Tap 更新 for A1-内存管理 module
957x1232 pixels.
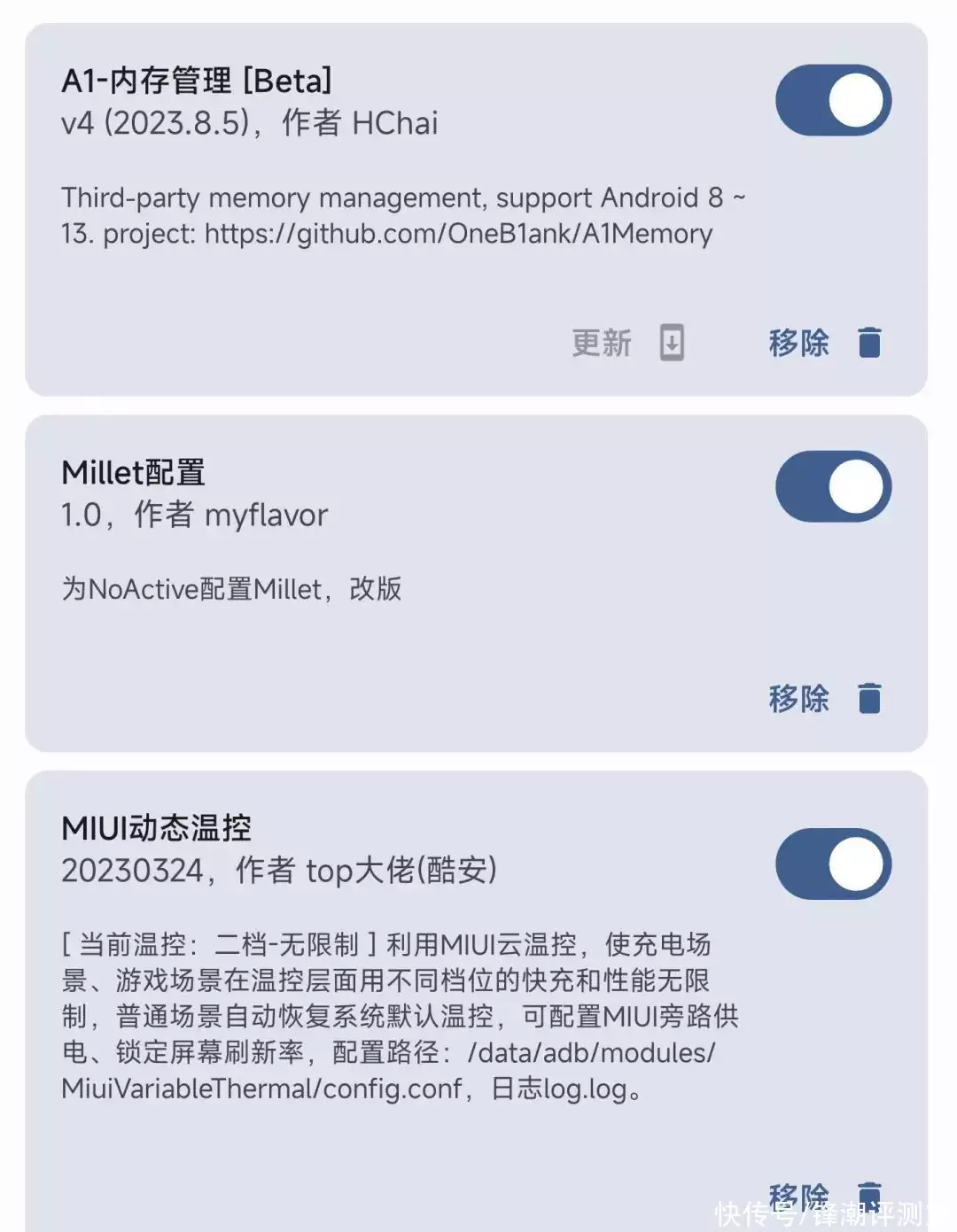[x=627, y=343]
